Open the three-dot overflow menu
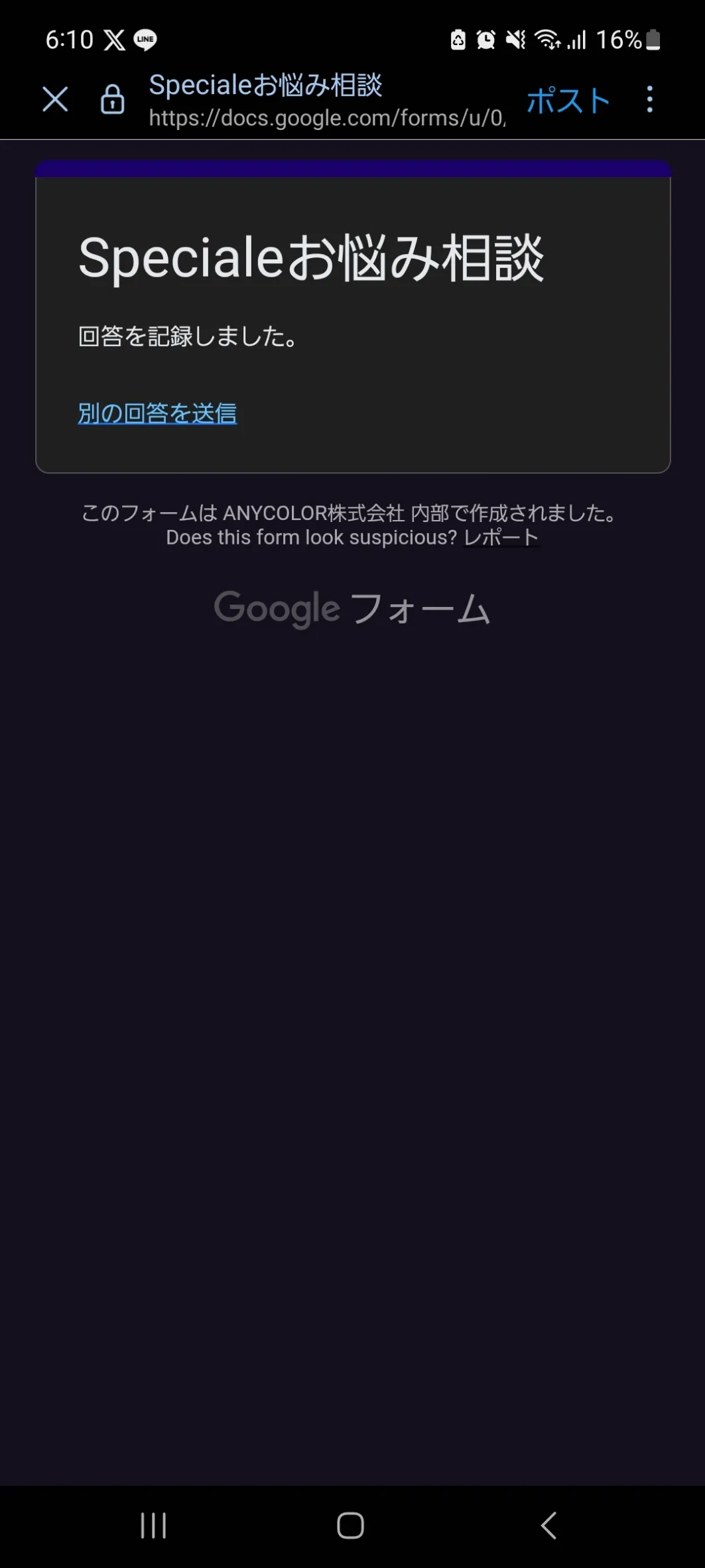The width and height of the screenshot is (705, 1568). pyautogui.click(x=650, y=99)
